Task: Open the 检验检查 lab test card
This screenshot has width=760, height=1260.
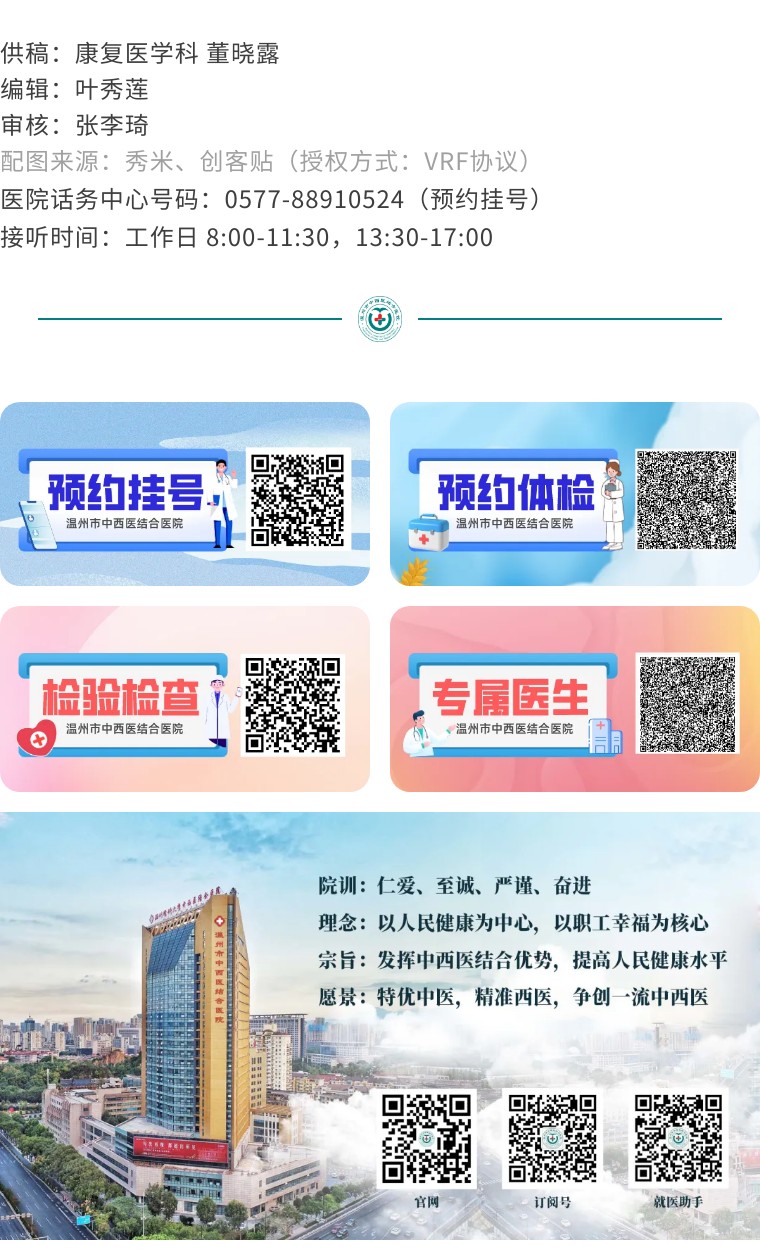Action: pyautogui.click(x=185, y=699)
